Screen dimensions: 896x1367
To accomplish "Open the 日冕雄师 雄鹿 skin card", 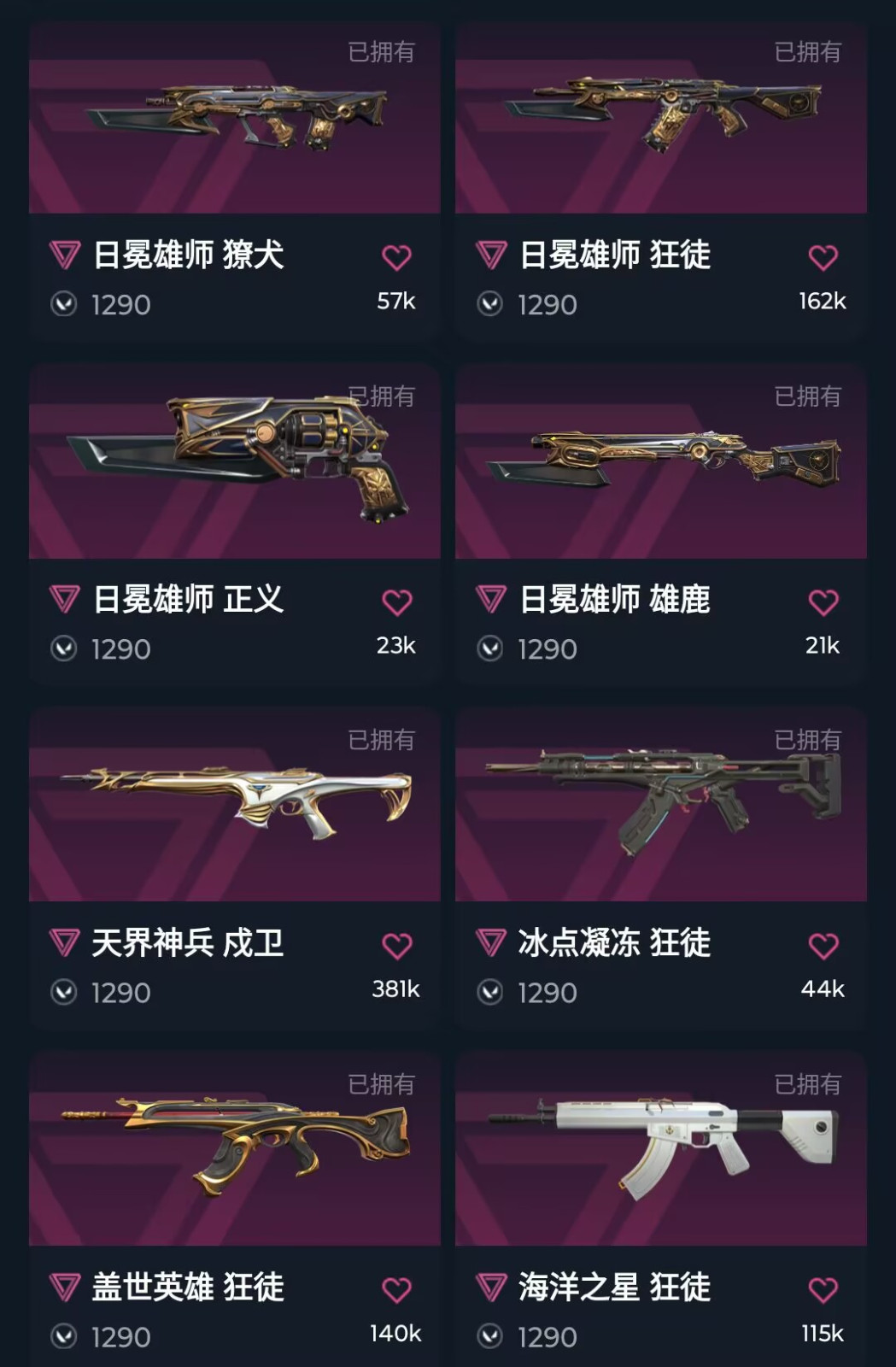I will pos(661,461).
